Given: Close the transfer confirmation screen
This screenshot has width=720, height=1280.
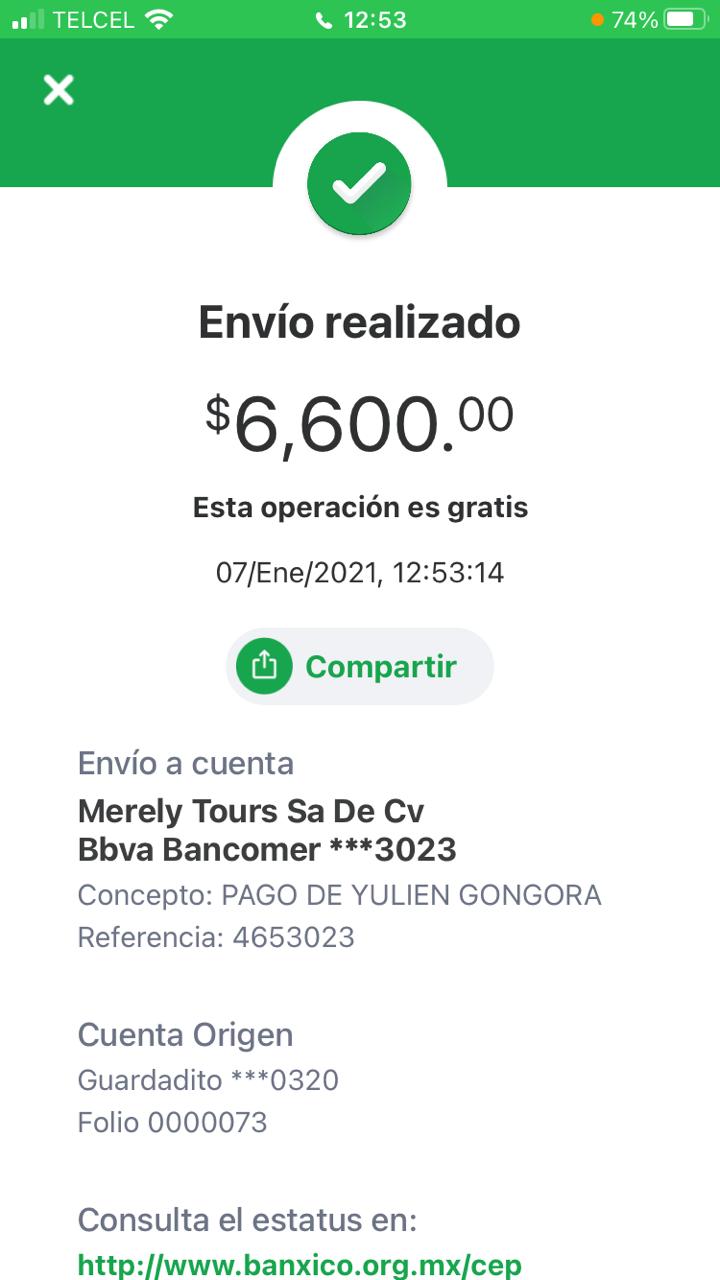Looking at the screenshot, I should (x=59, y=90).
